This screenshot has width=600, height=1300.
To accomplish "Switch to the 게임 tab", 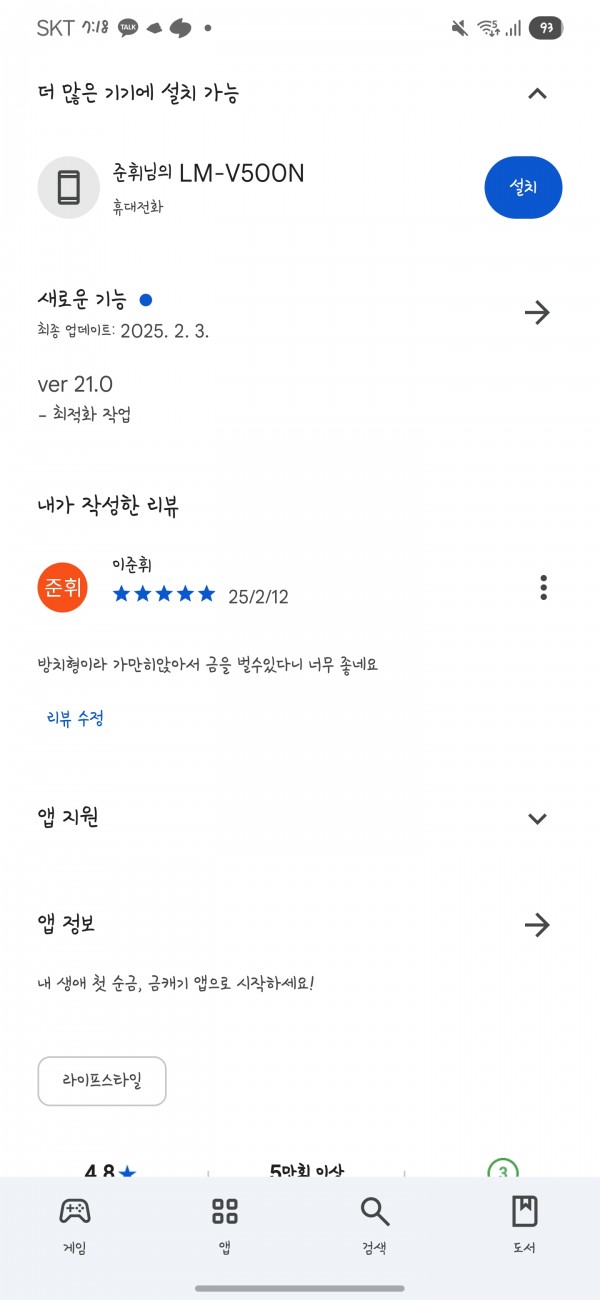I will (75, 1225).
